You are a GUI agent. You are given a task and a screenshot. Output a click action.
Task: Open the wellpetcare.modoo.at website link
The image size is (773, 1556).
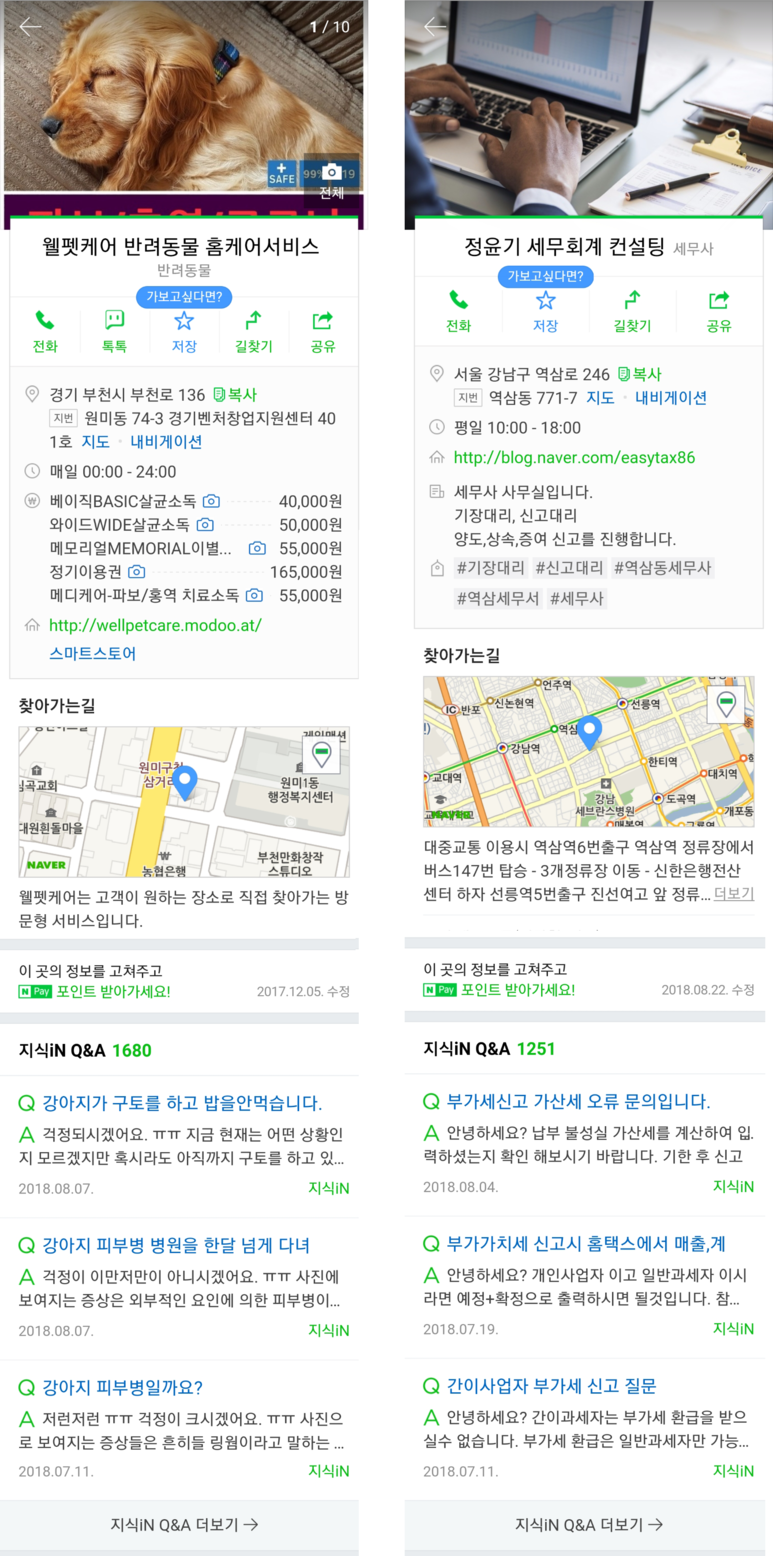pos(155,625)
